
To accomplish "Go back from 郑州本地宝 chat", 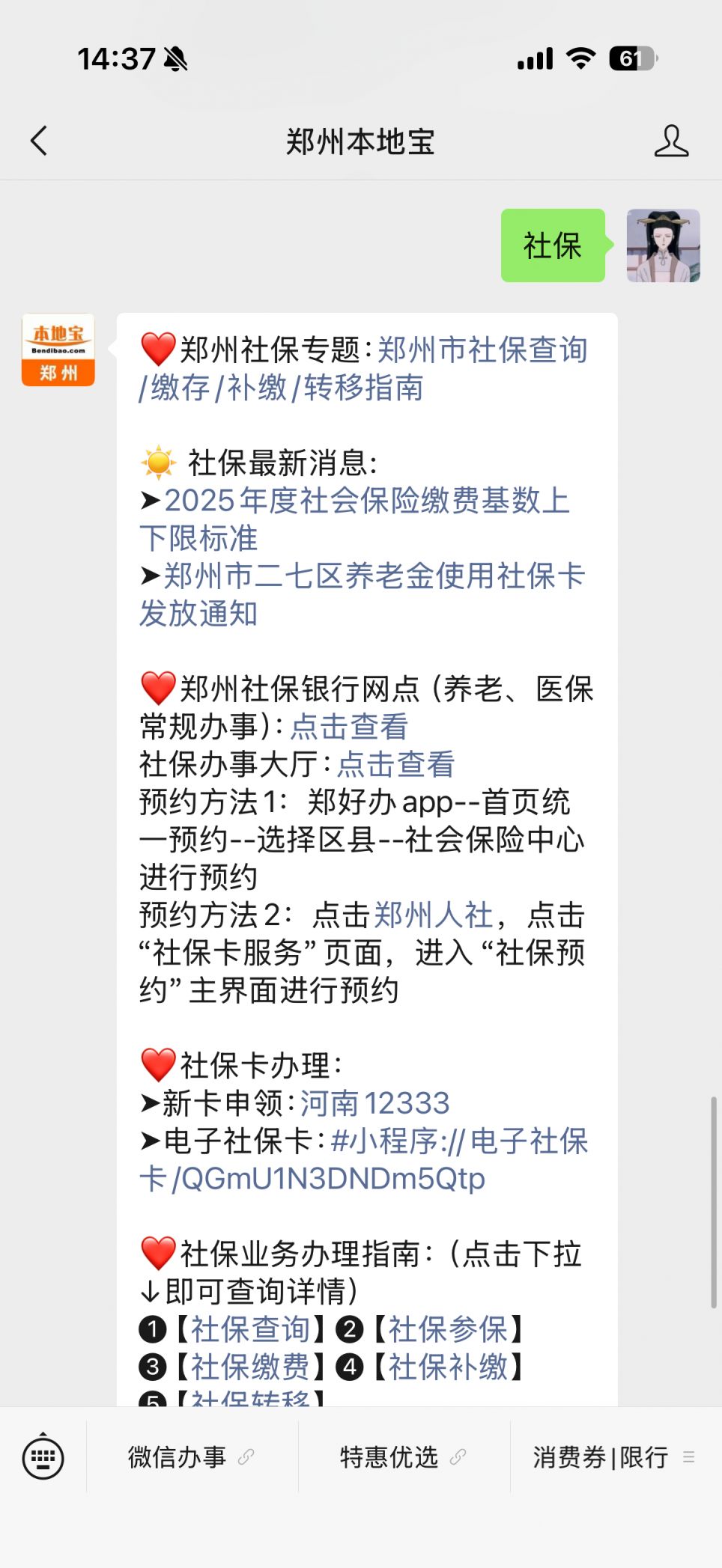I will tap(39, 141).
